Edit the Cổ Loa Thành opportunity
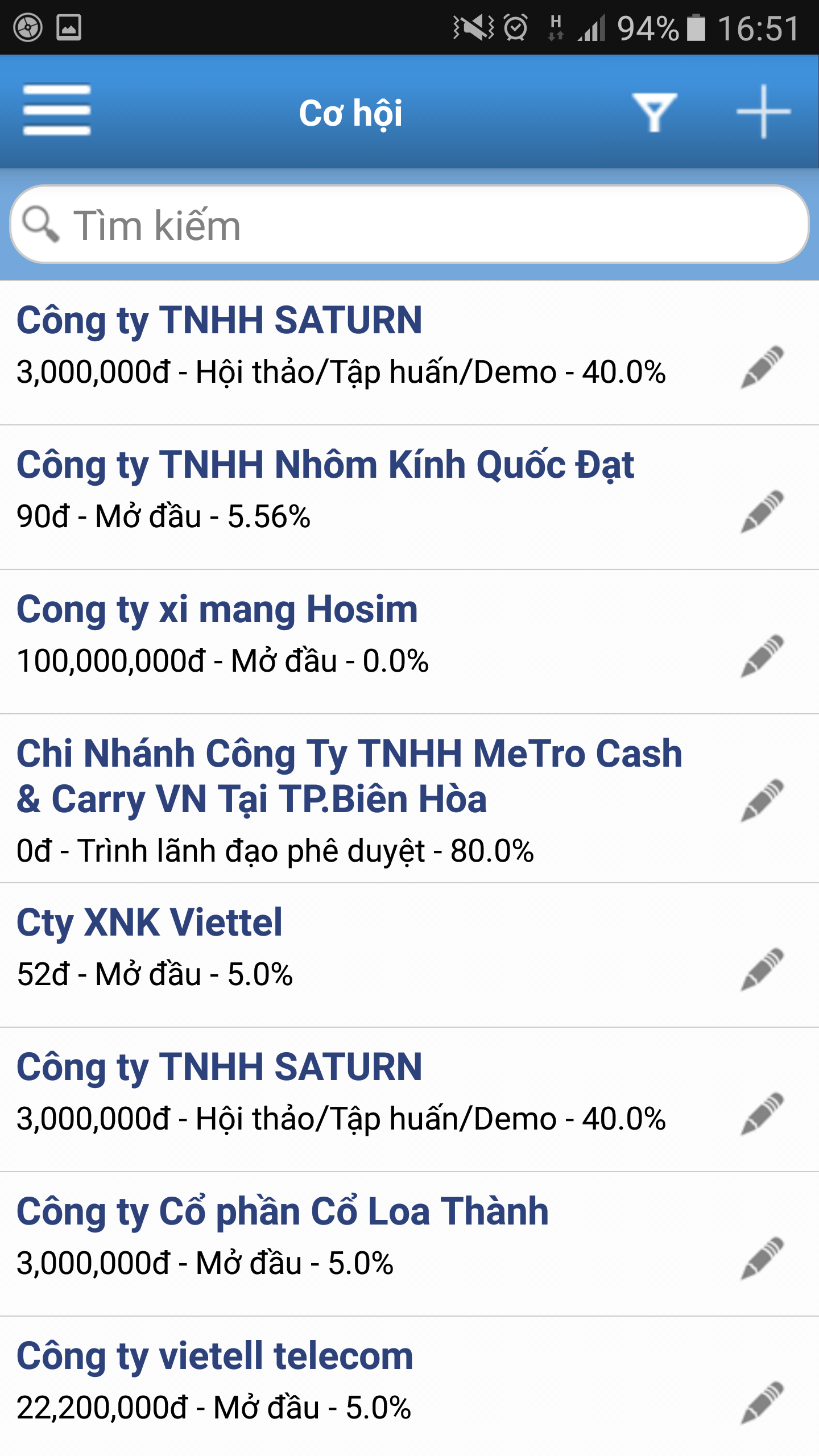 click(762, 1258)
